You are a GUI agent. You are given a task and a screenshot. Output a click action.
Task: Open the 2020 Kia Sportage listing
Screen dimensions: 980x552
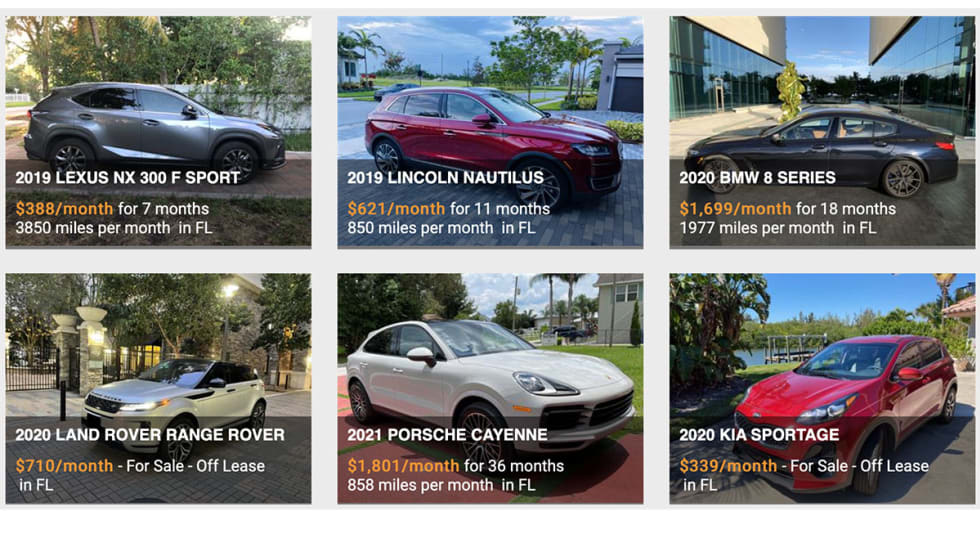point(822,388)
